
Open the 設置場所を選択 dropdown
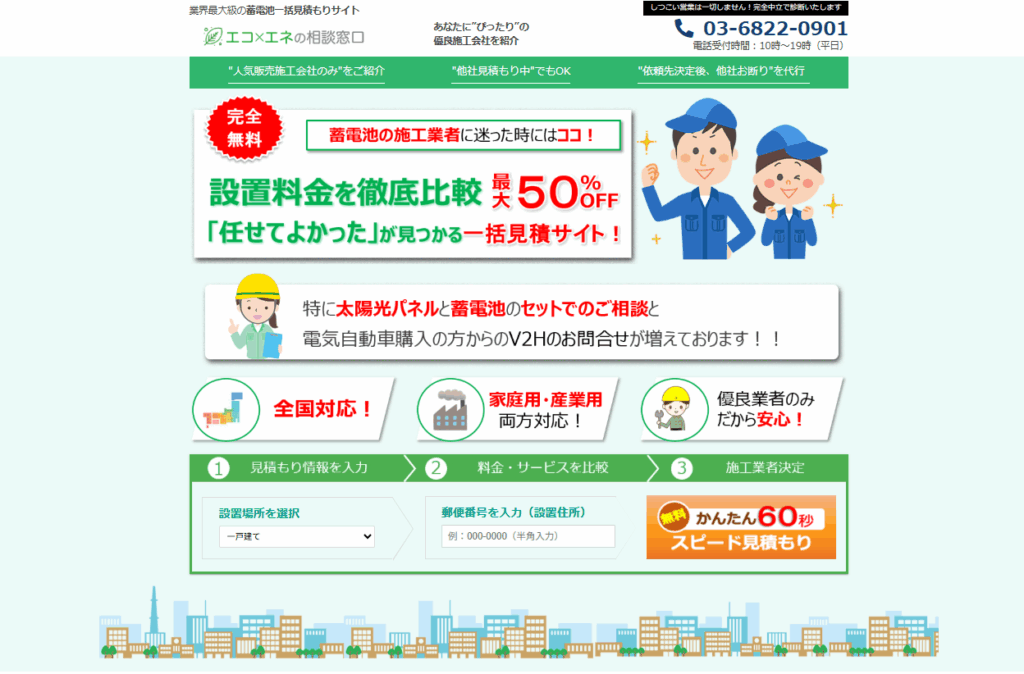tap(297, 537)
